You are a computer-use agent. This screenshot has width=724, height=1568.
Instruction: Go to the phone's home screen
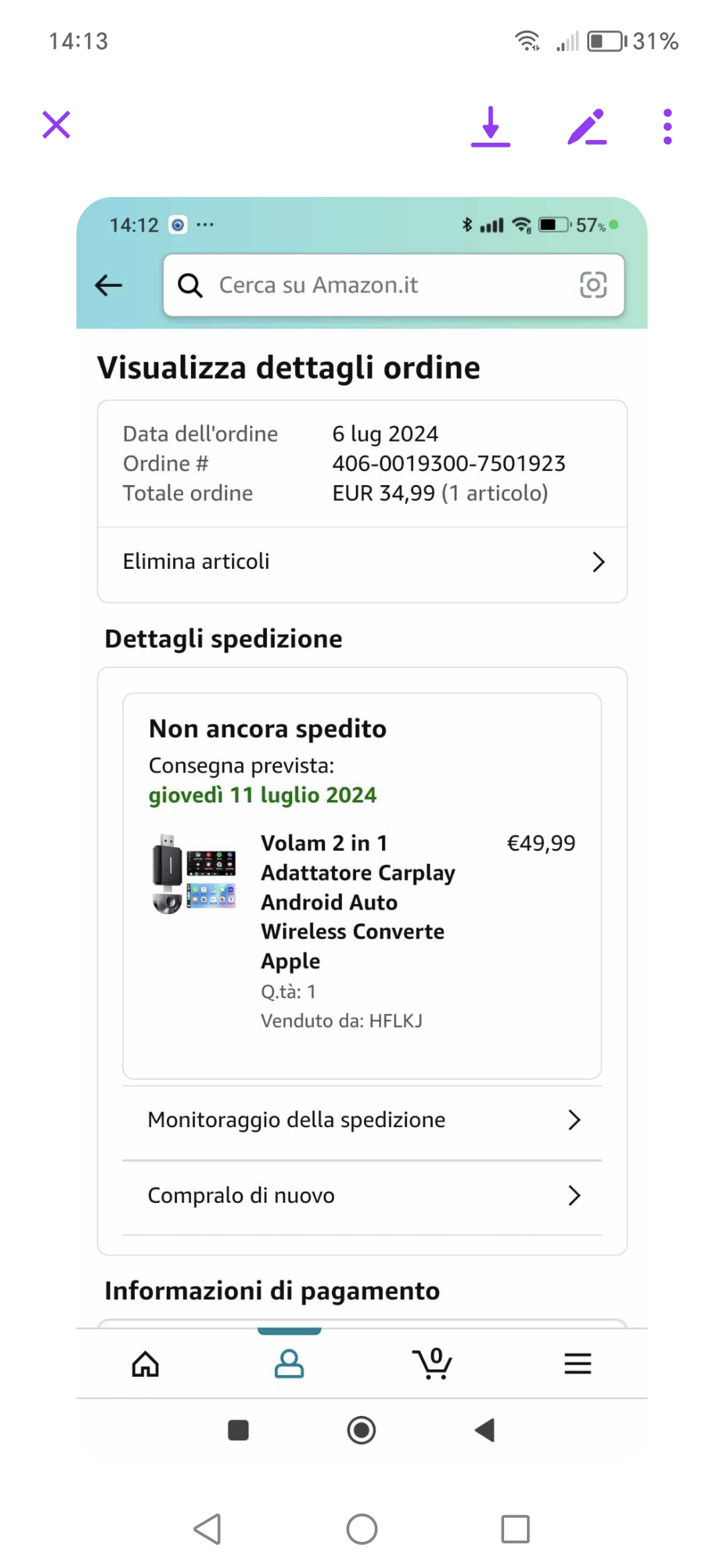point(362,1529)
